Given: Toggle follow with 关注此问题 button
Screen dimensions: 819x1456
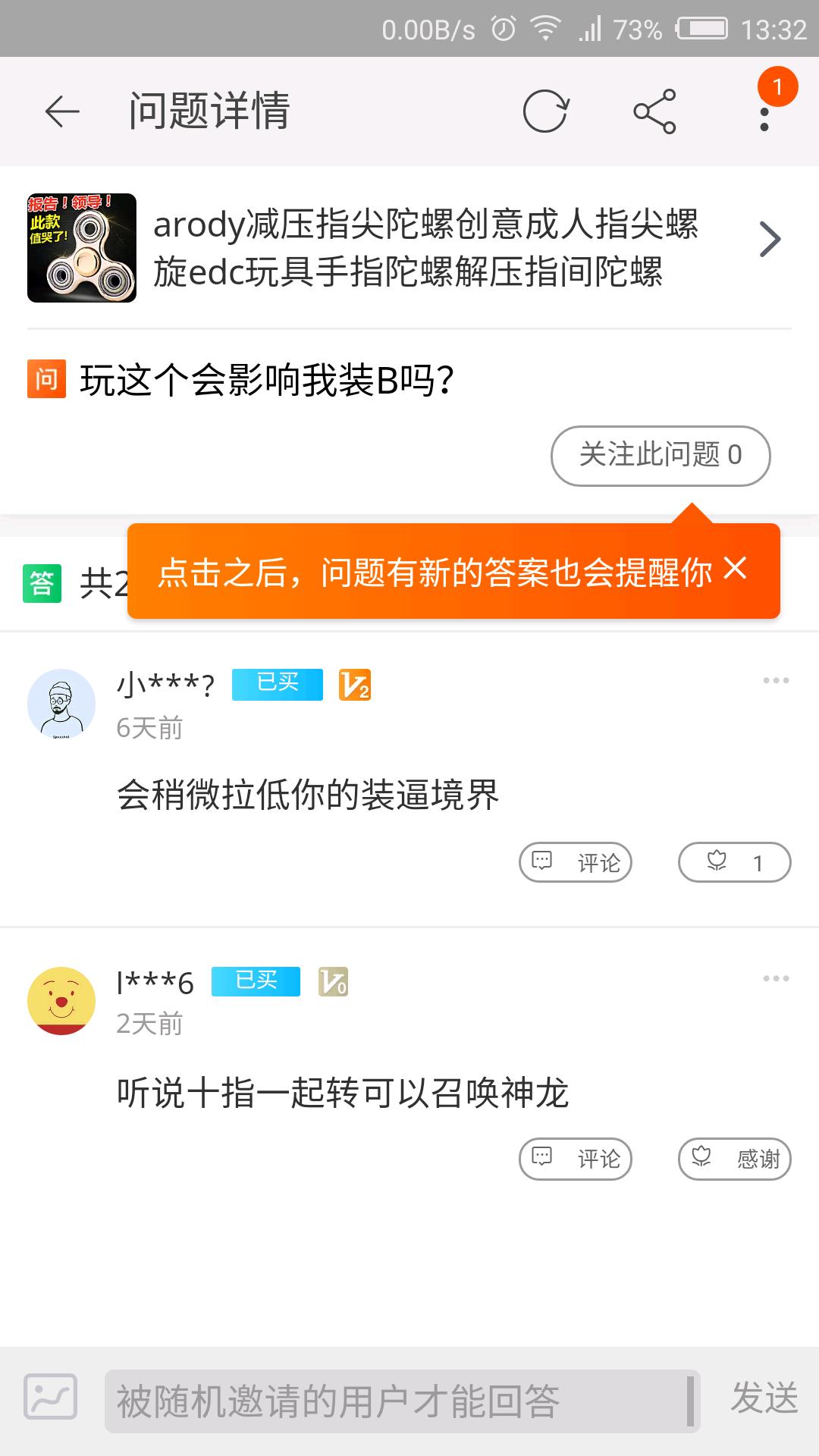Looking at the screenshot, I should coord(661,455).
